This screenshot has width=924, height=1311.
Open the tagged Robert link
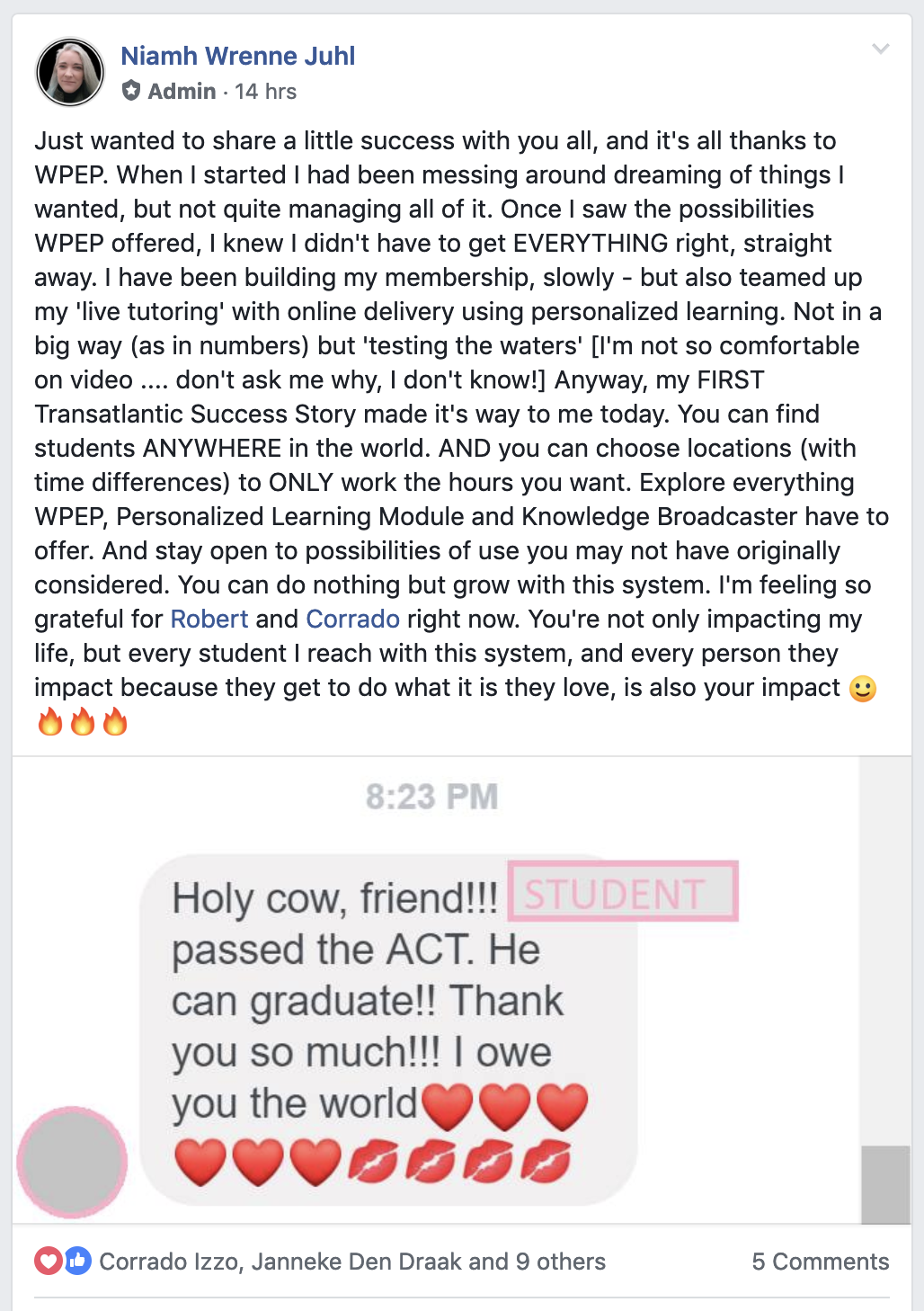209,619
